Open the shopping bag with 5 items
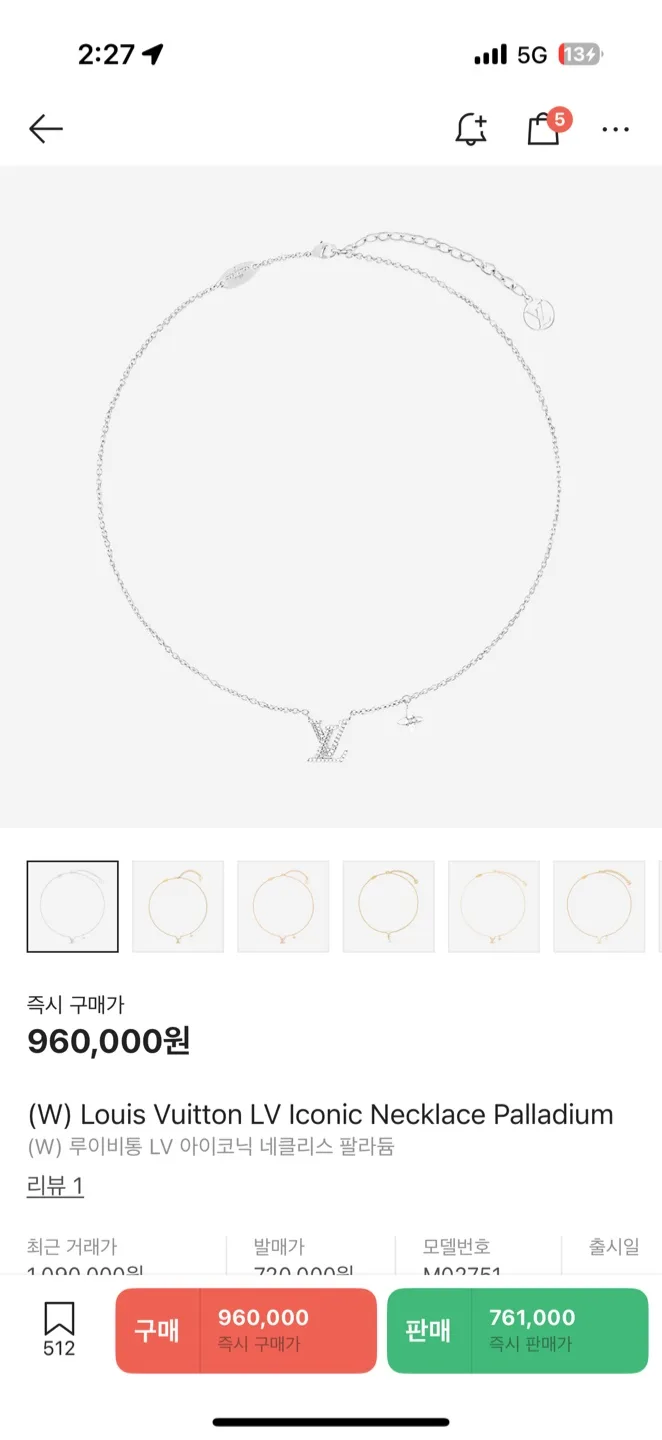Screen dimensions: 662x1440 [544, 129]
